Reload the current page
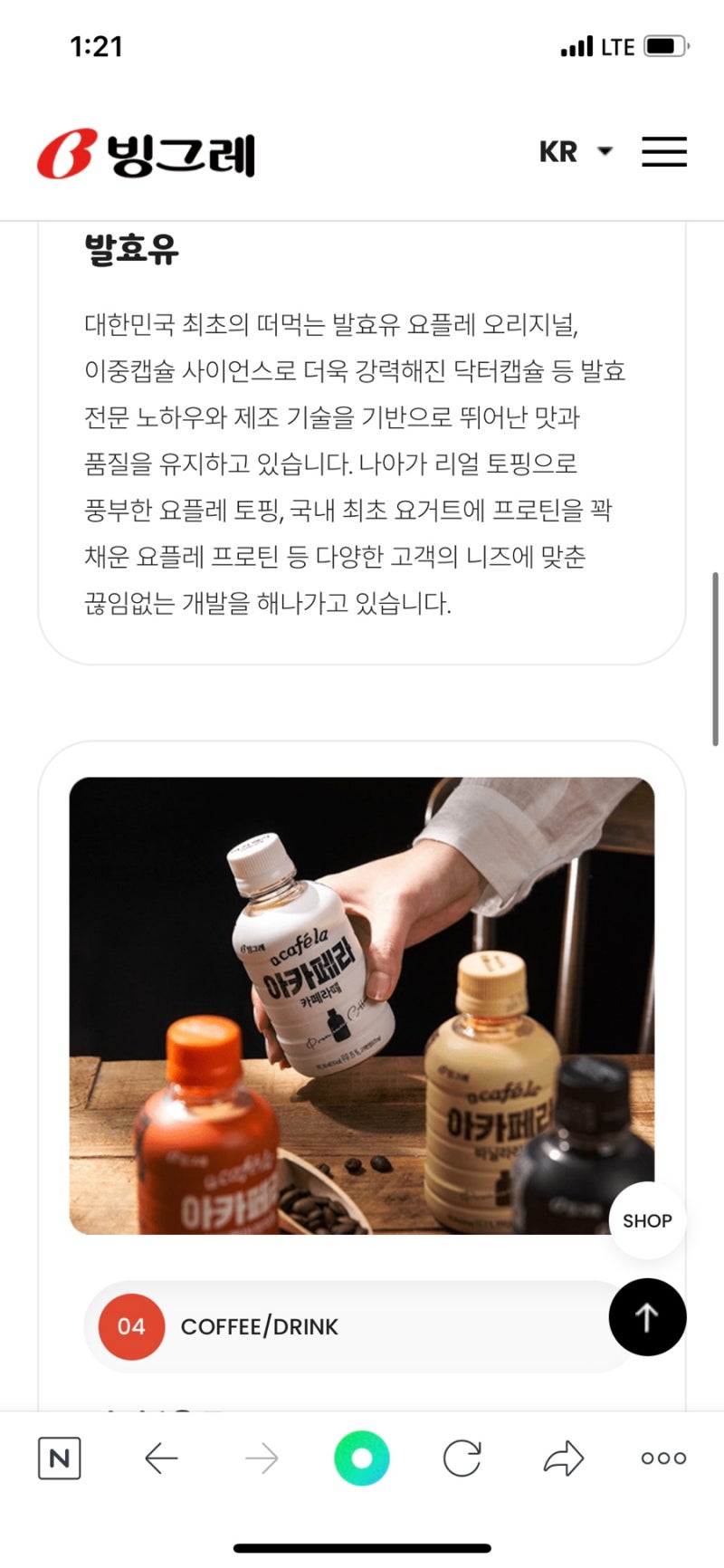The width and height of the screenshot is (724, 1568). tap(462, 1458)
